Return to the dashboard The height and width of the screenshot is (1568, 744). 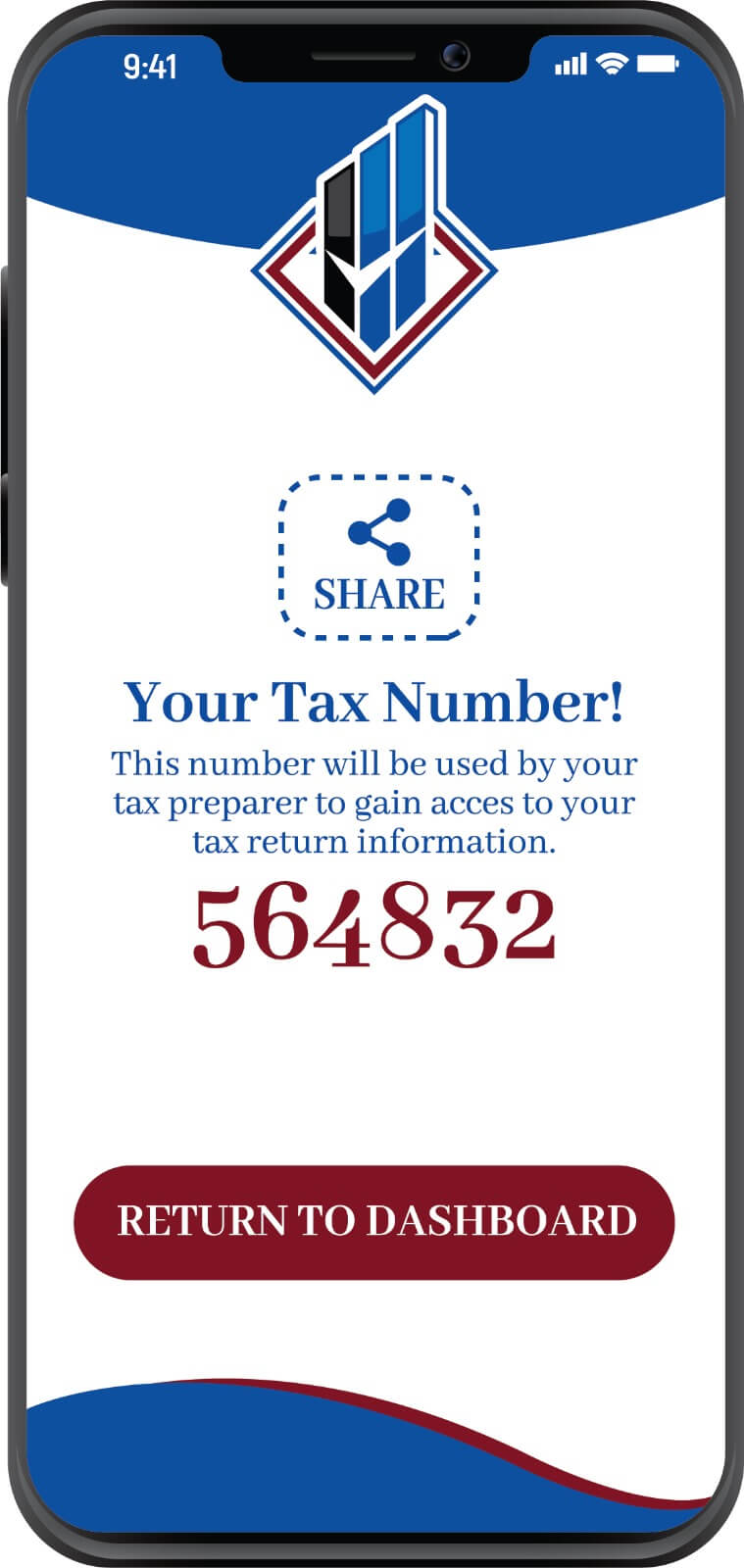(x=374, y=1221)
